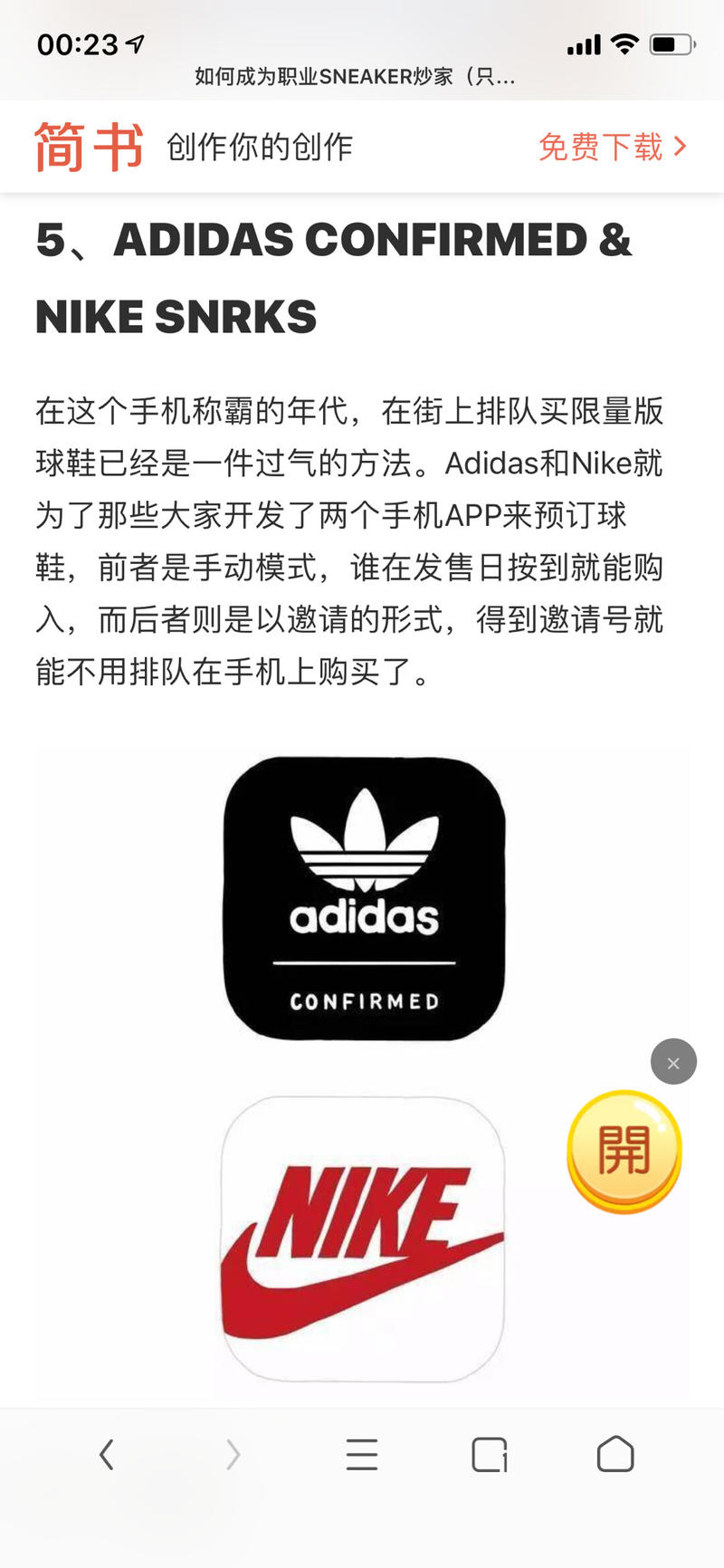Go to homepage using the home icon
The height and width of the screenshot is (1568, 724).
click(616, 1456)
